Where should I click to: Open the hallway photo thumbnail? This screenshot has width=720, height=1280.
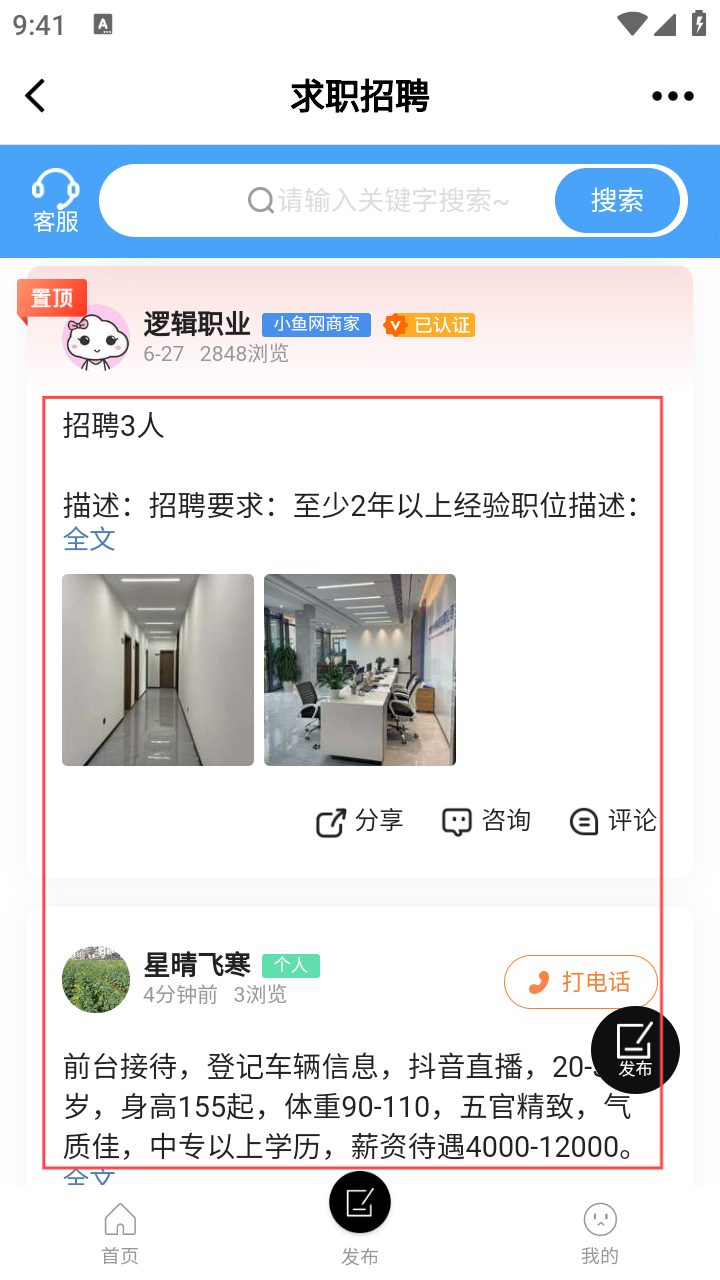coord(158,670)
